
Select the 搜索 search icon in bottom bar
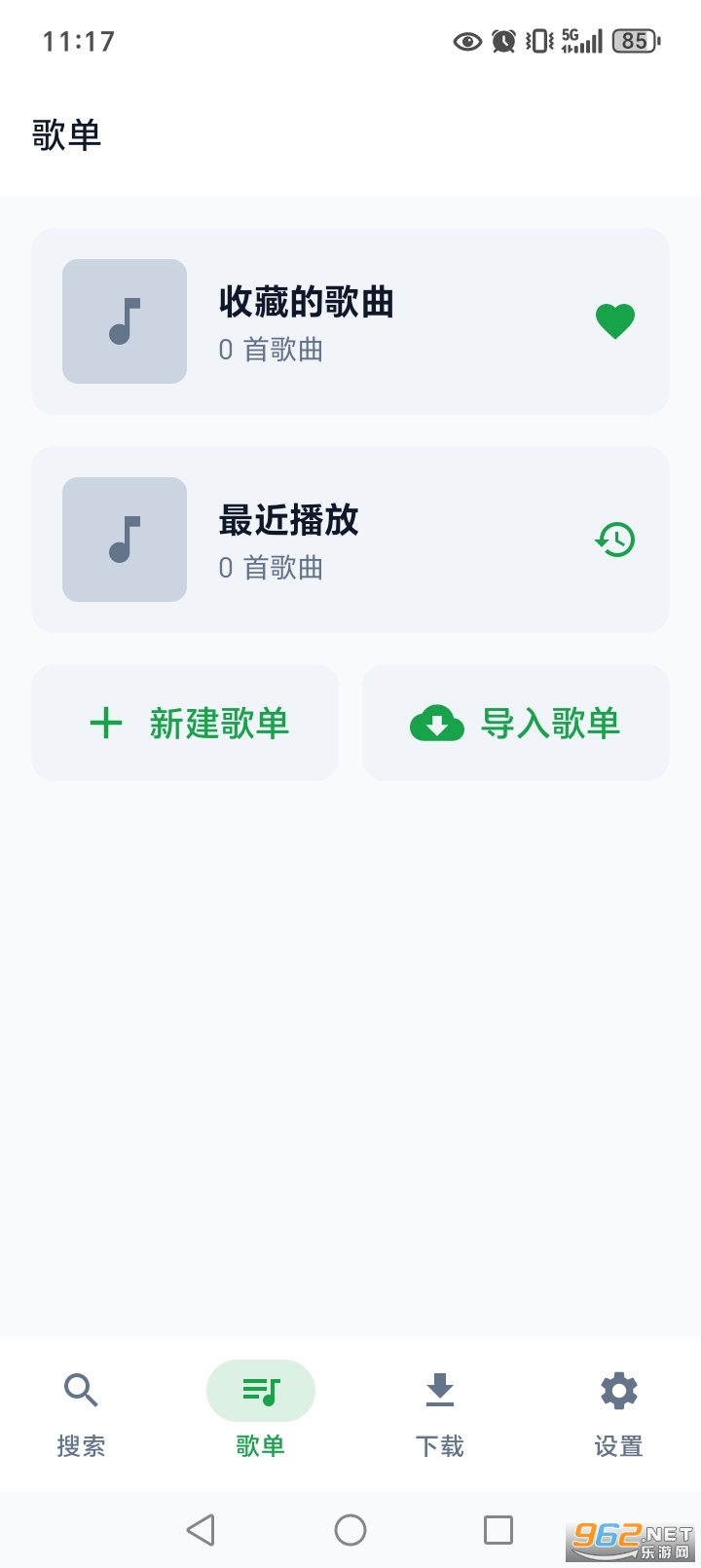click(x=81, y=1390)
